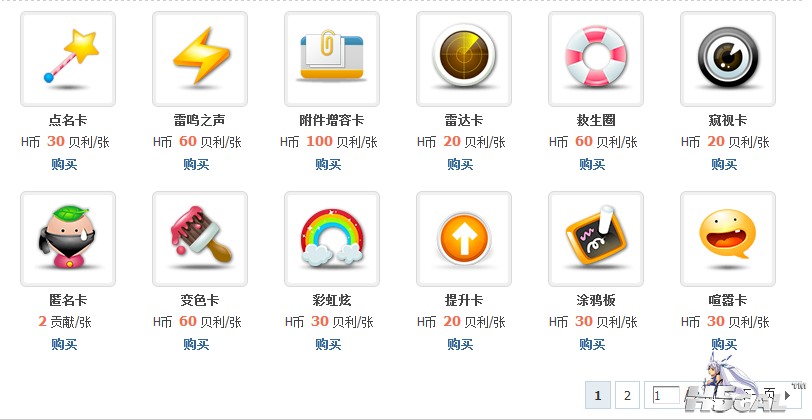Buy the 救生圈 item

pos(592,164)
